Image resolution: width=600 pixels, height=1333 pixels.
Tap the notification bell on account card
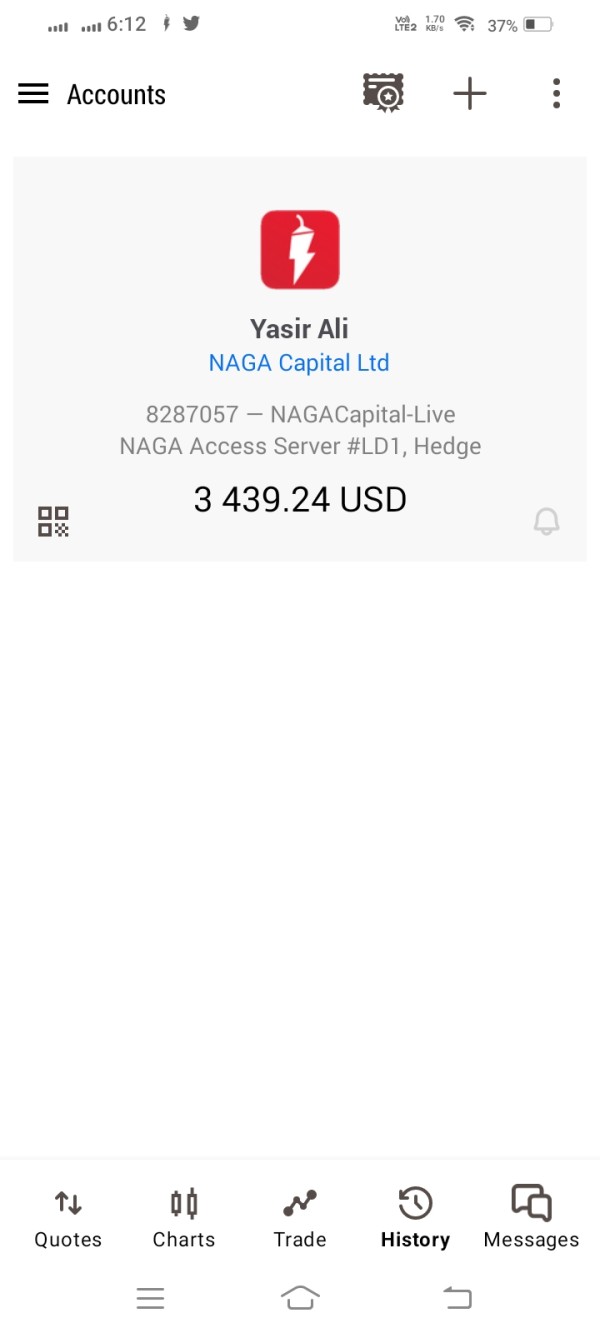(x=546, y=521)
